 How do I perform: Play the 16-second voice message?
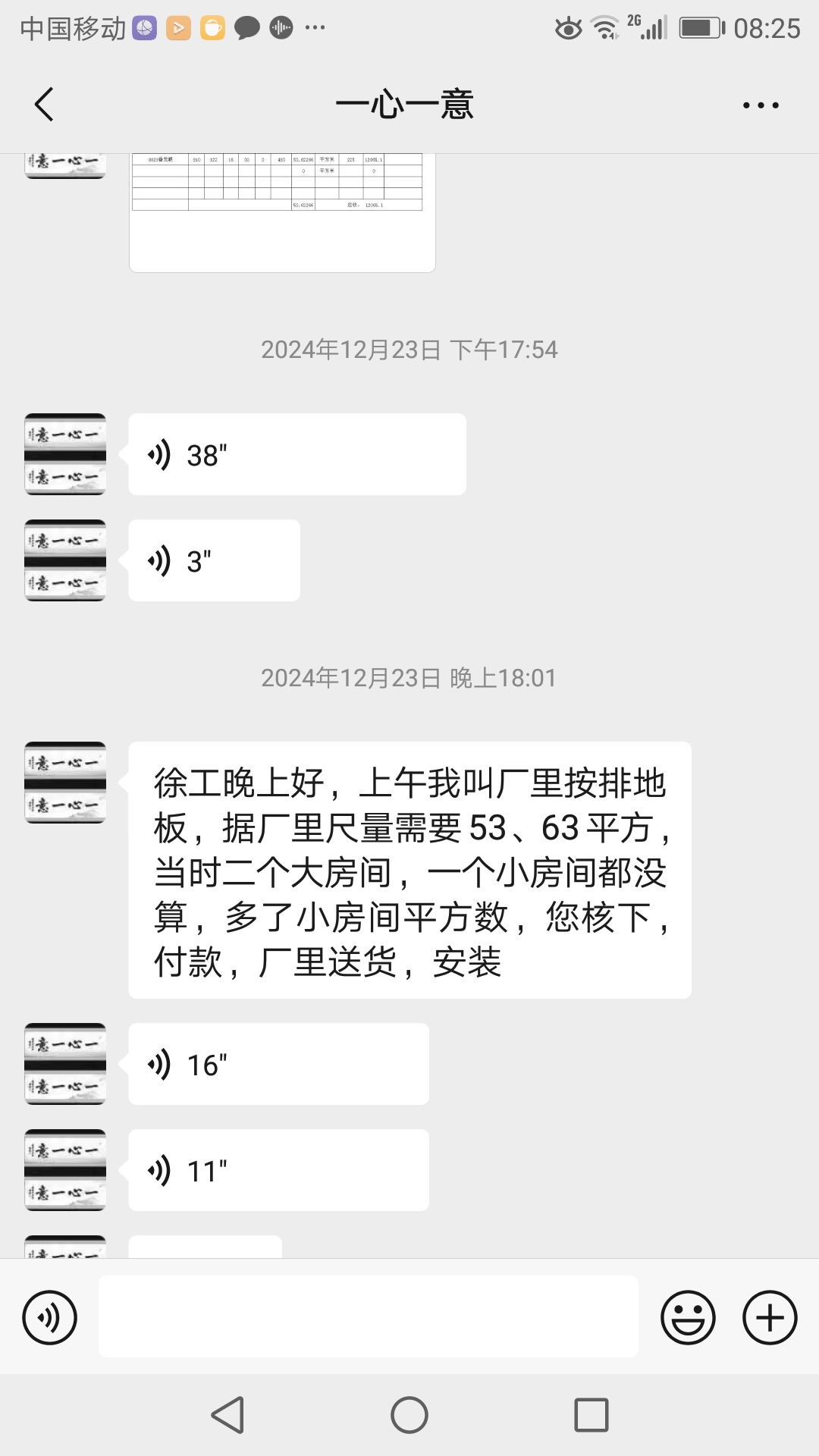(x=278, y=1065)
